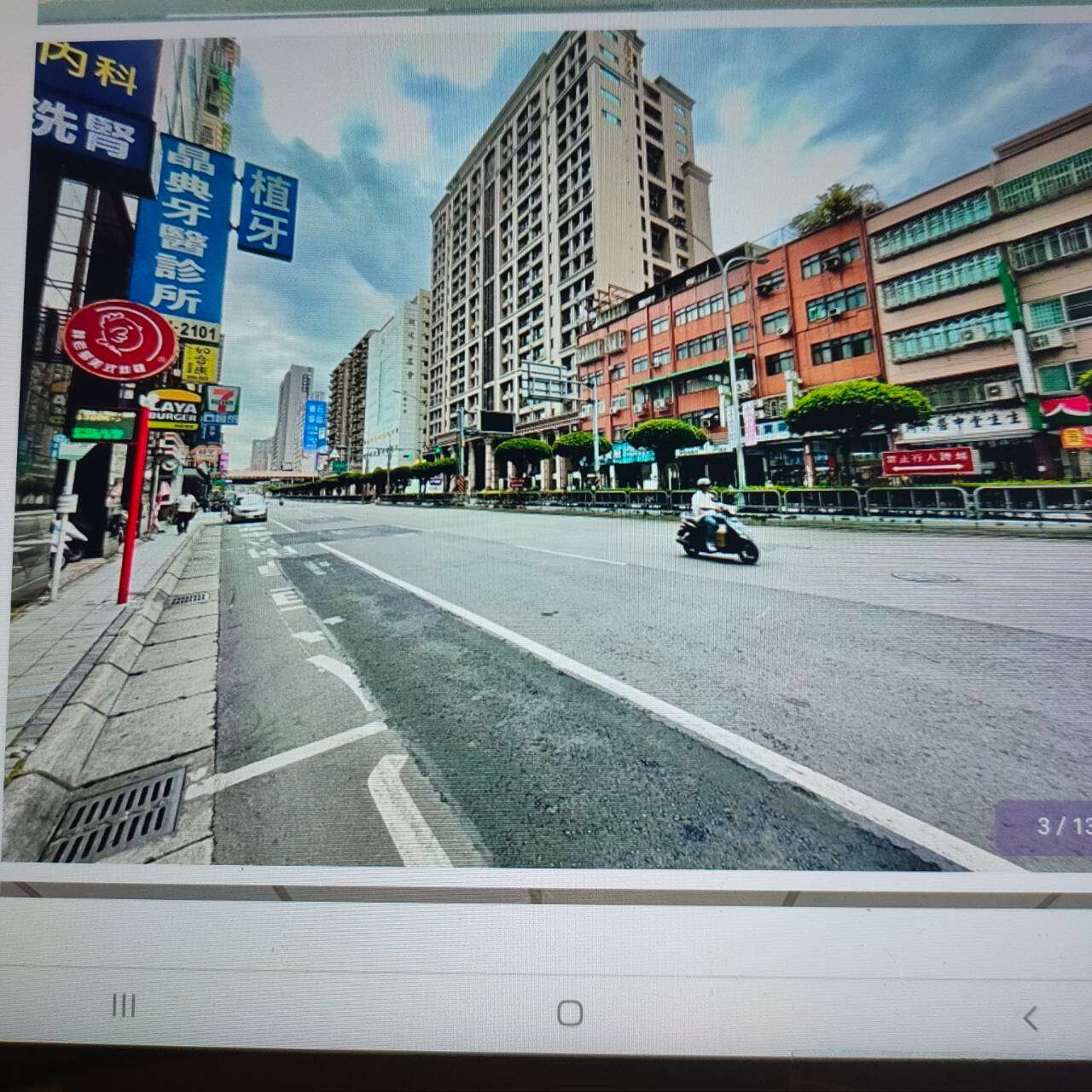This screenshot has width=1092, height=1092.
Task: Go back with the navigation bar arrow
Action: [x=1030, y=1018]
